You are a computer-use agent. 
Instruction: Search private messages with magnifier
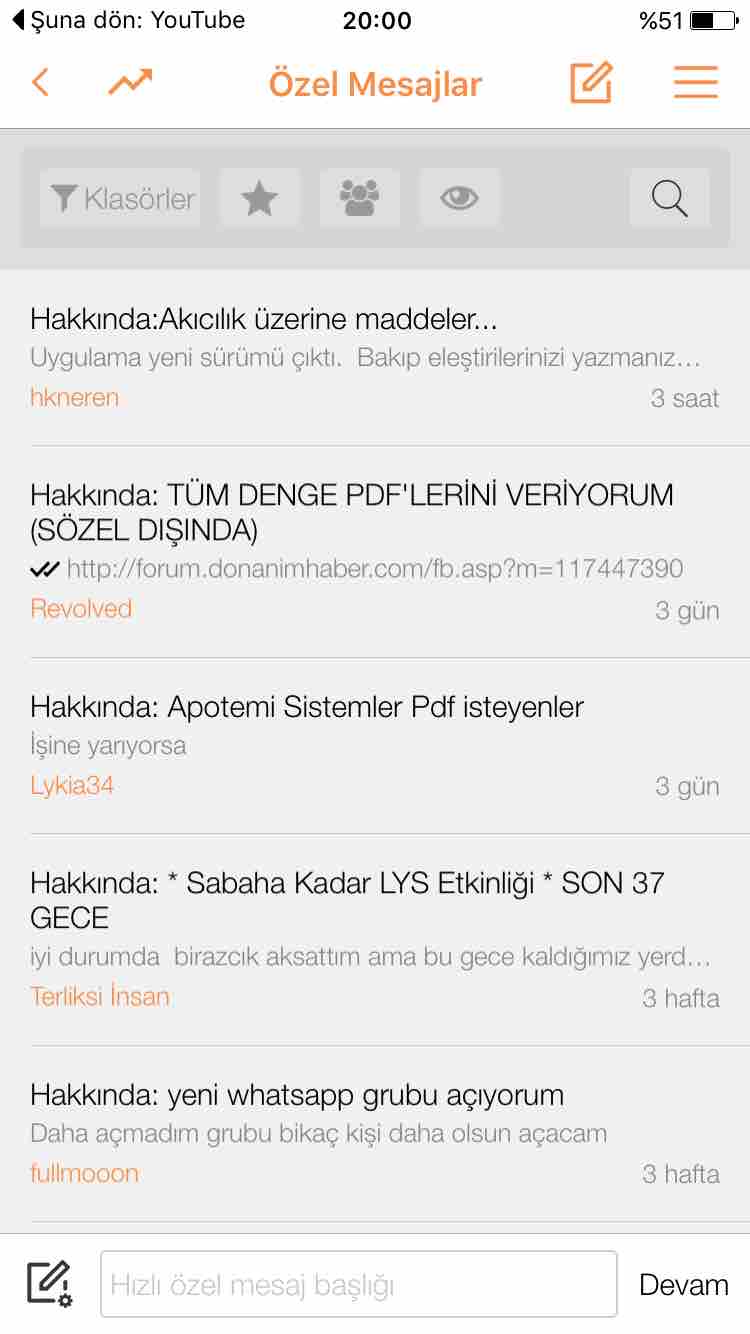[x=670, y=198]
